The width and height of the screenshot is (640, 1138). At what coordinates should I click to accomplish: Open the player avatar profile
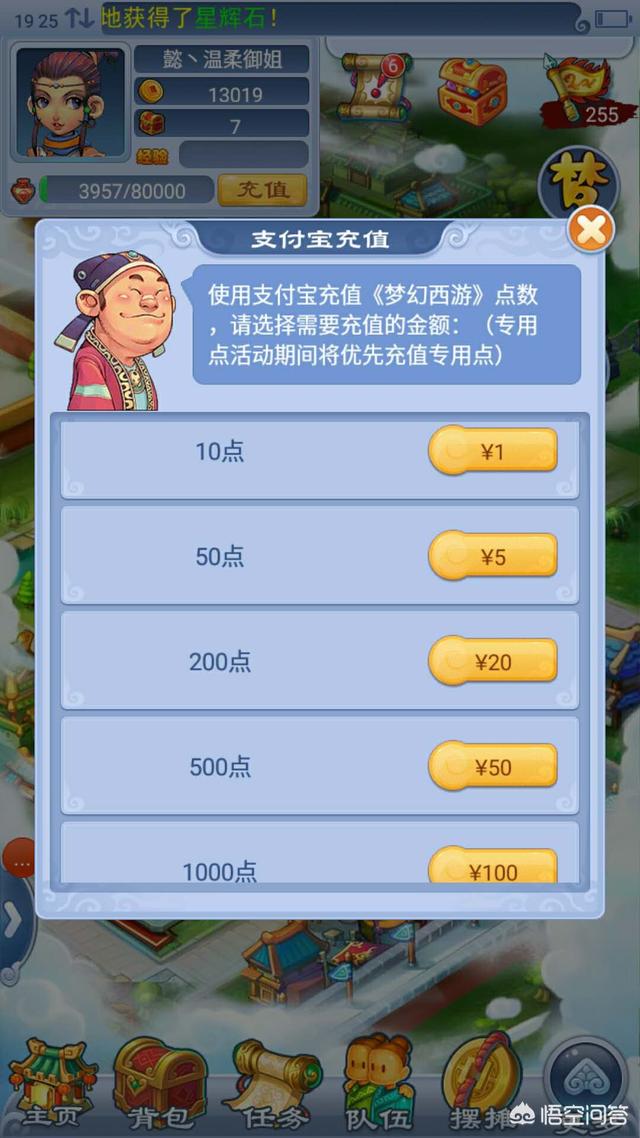click(71, 102)
